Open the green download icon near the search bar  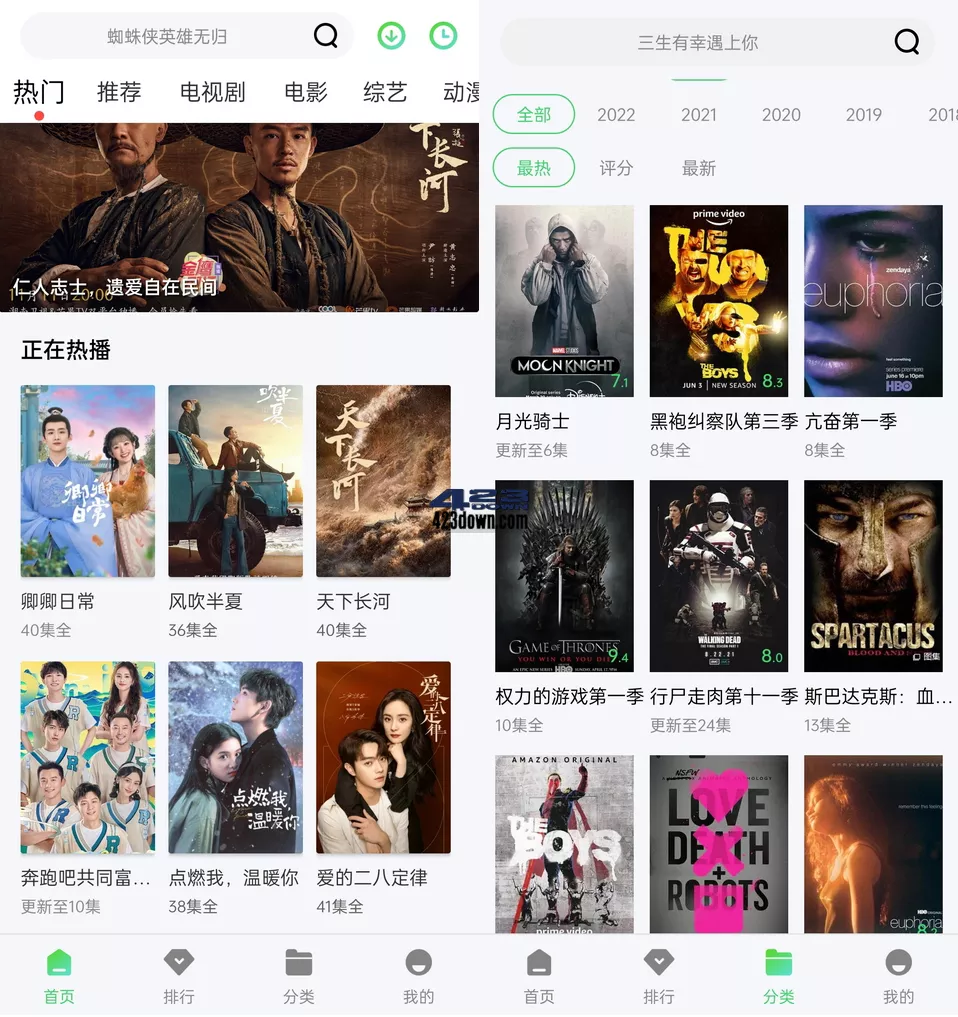pyautogui.click(x=391, y=35)
